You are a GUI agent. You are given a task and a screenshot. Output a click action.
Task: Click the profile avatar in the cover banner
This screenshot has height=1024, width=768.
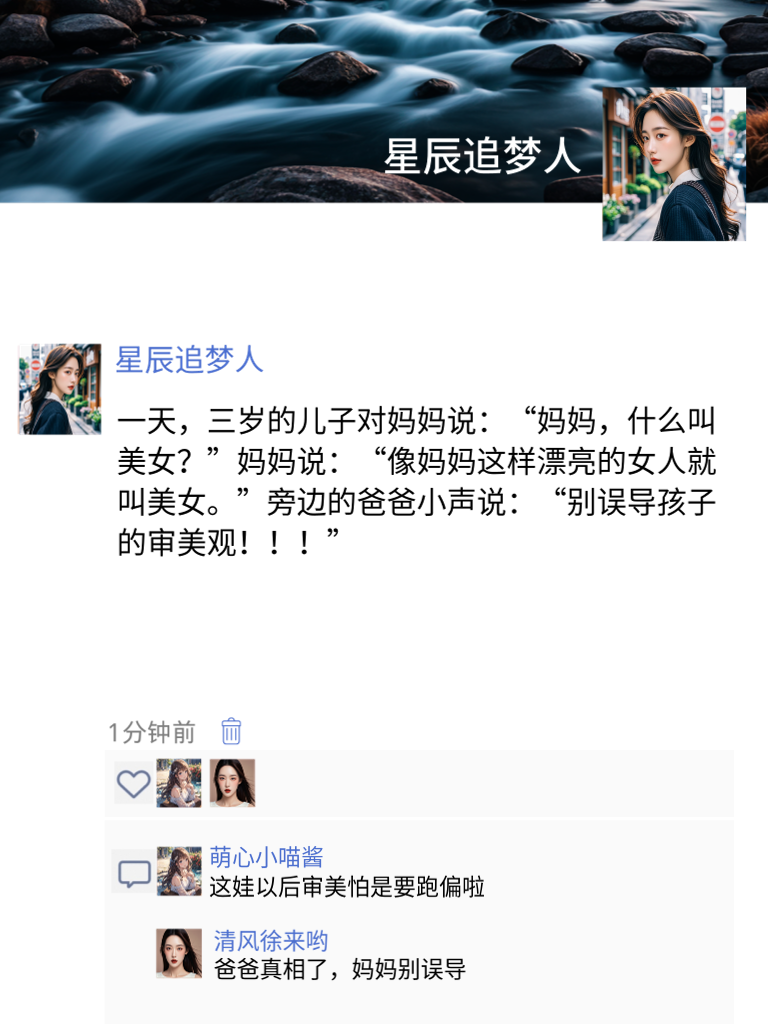point(673,162)
